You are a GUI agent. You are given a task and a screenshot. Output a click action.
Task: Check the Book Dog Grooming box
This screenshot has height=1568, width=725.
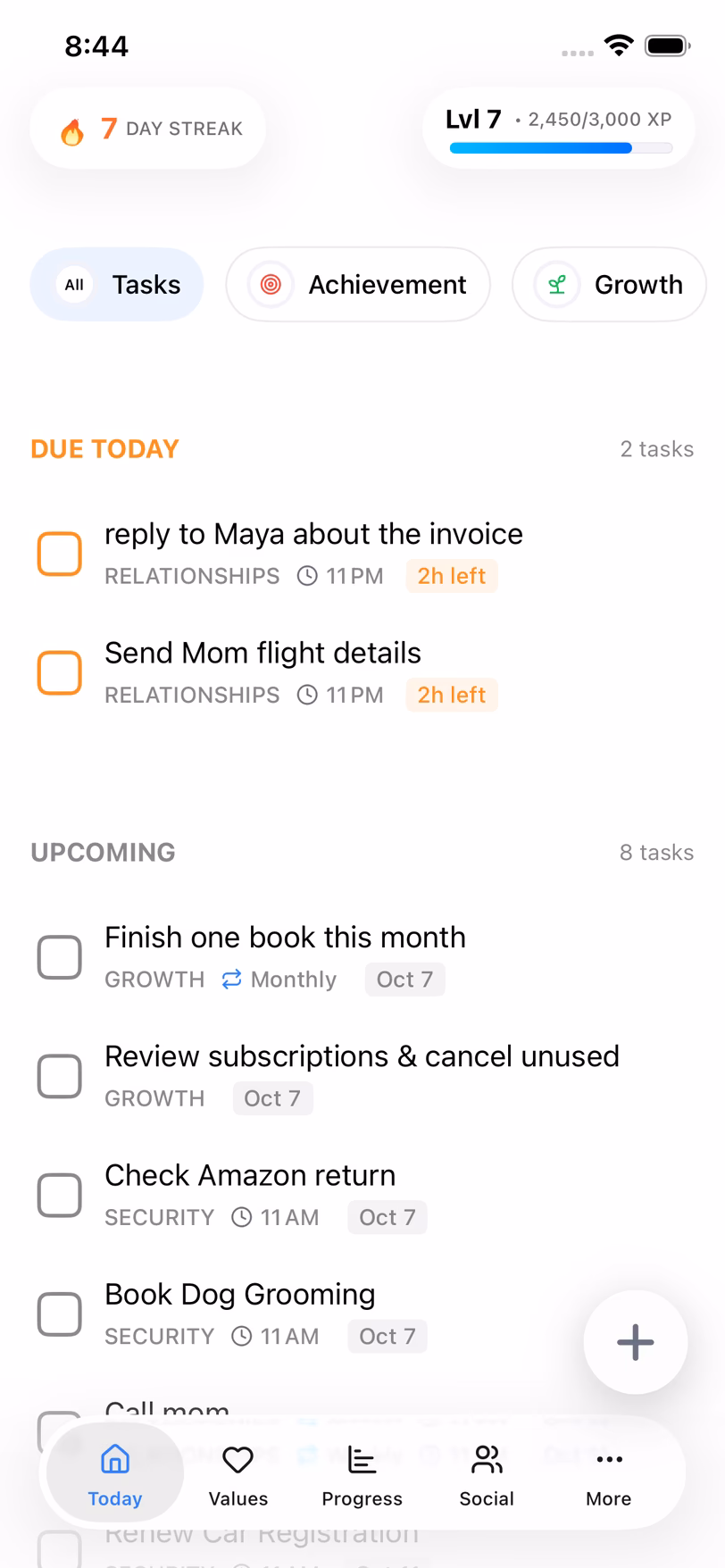[x=60, y=1314]
